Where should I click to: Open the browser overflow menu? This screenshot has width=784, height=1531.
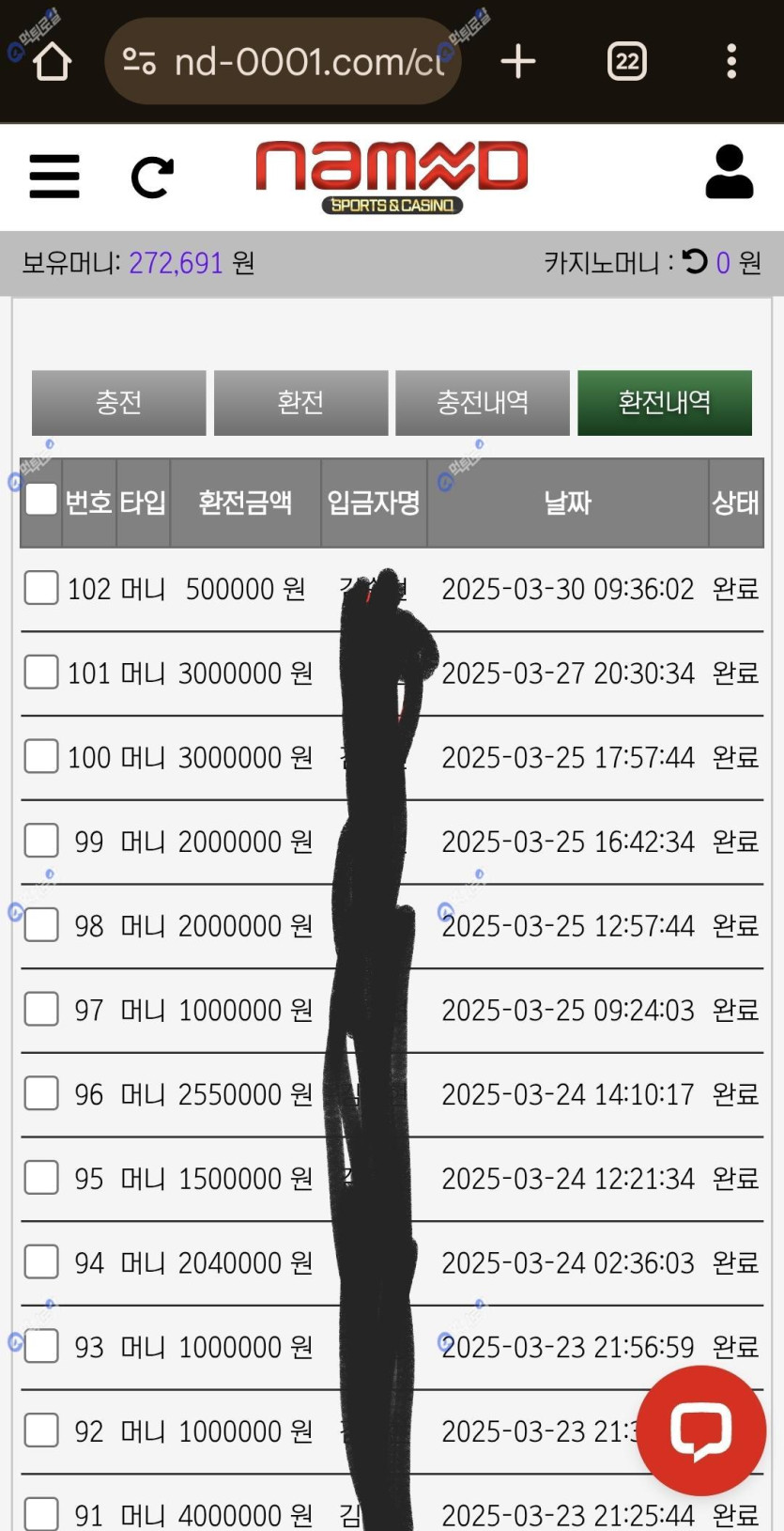click(731, 62)
